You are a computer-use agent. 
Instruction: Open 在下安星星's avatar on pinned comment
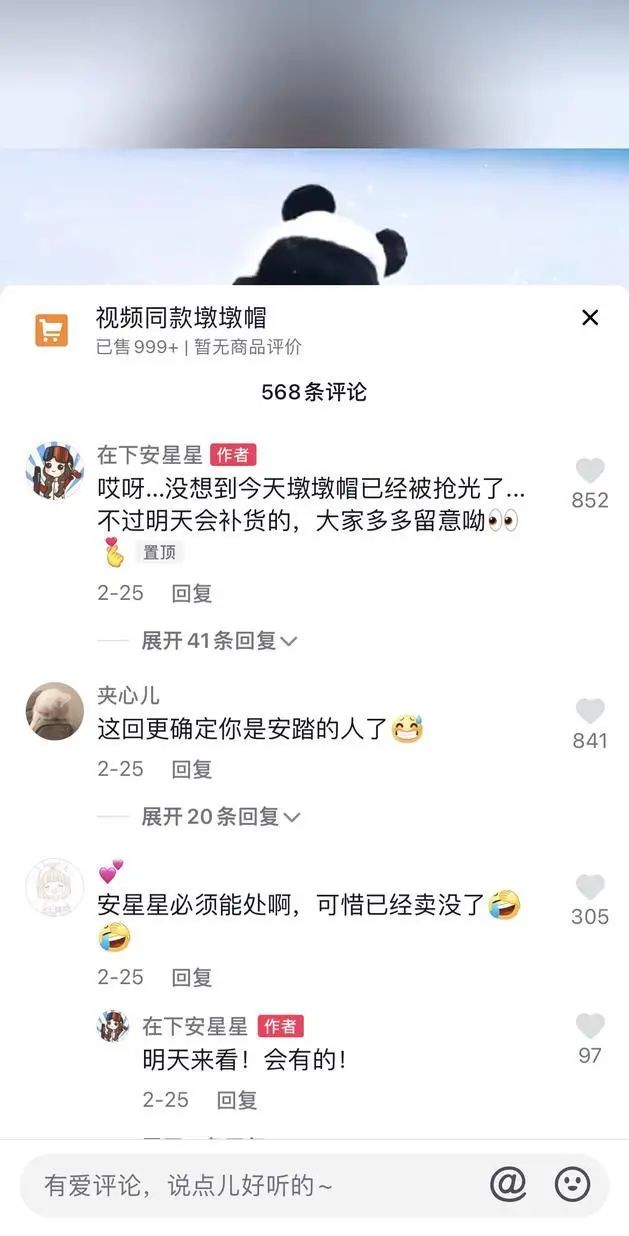[x=54, y=470]
